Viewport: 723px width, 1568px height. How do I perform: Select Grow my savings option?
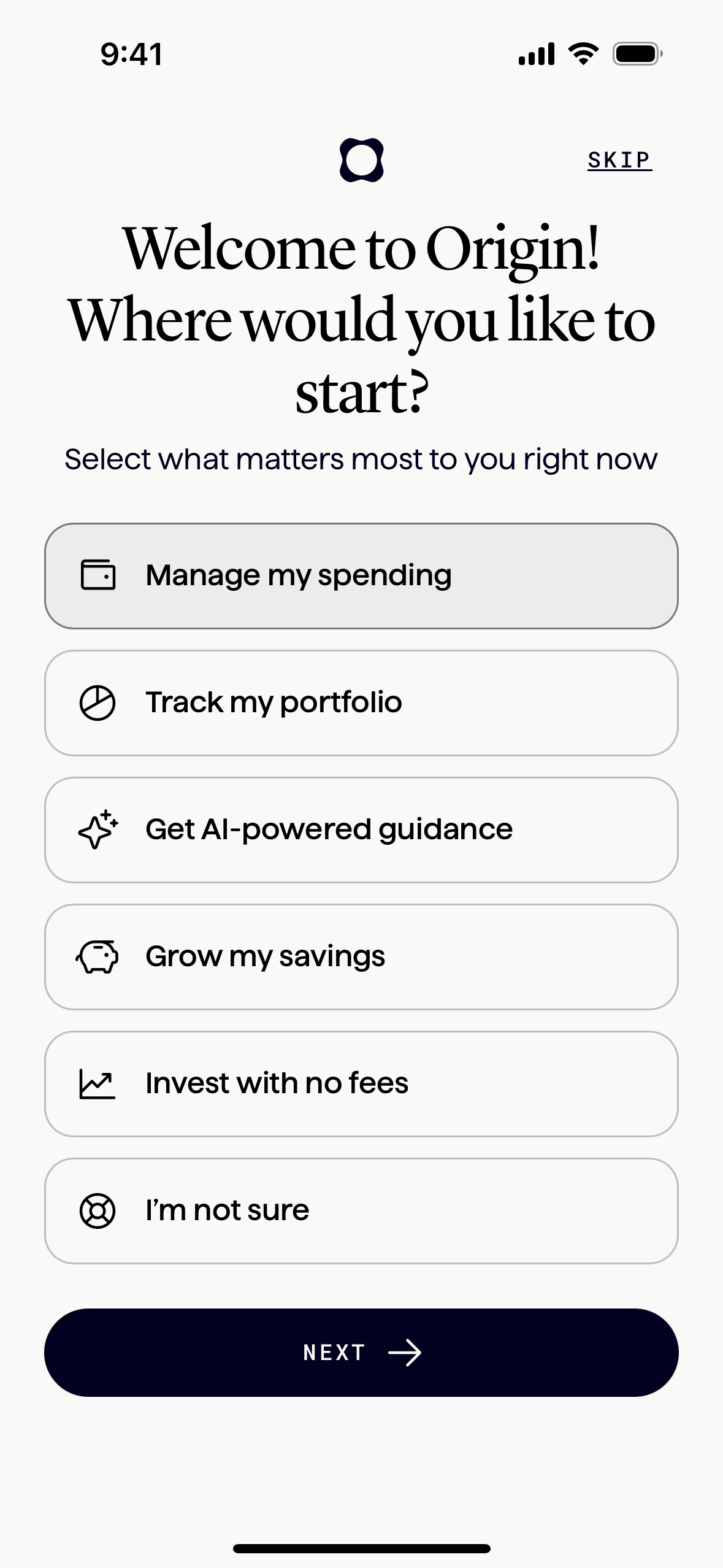pos(361,957)
